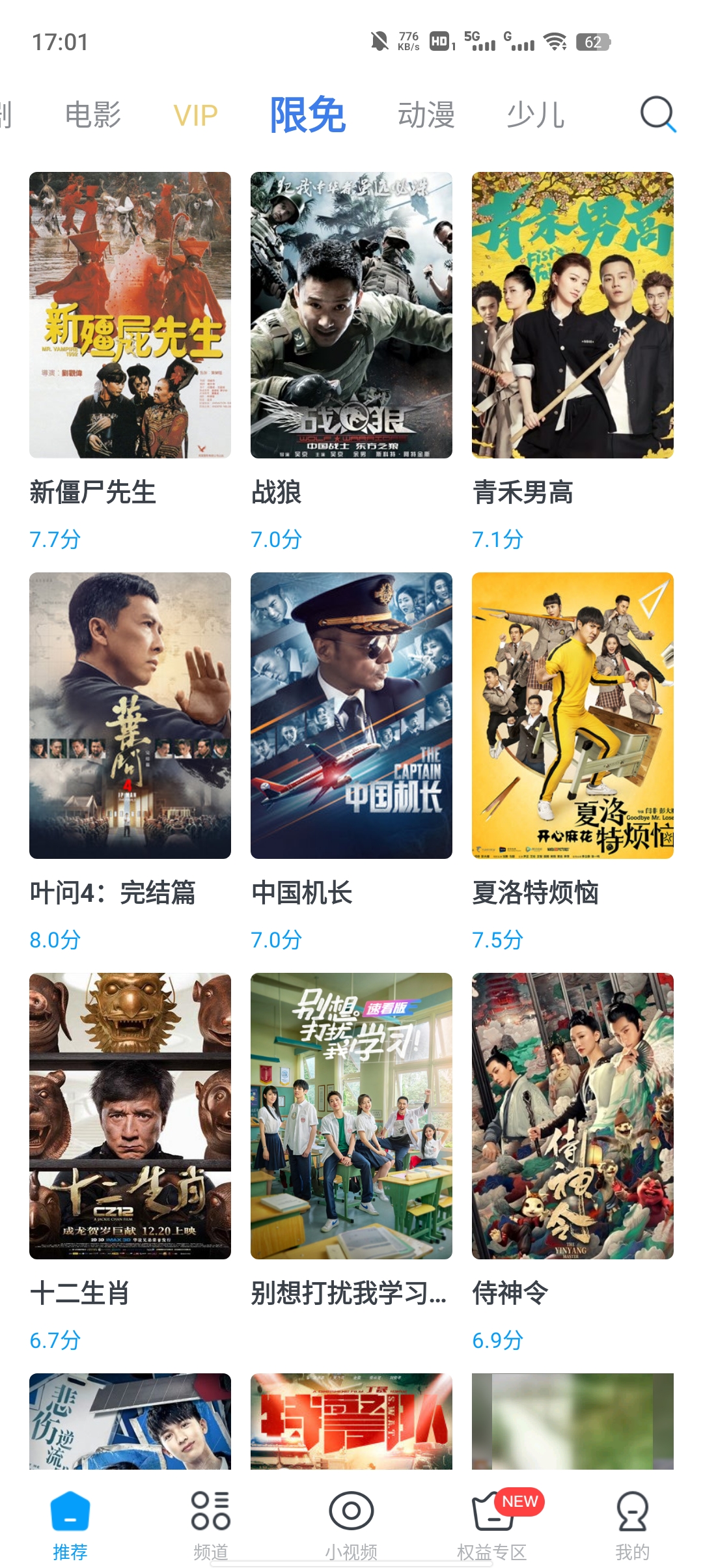Tap the 战狼 movie poster
The image size is (703, 1568).
tap(351, 315)
